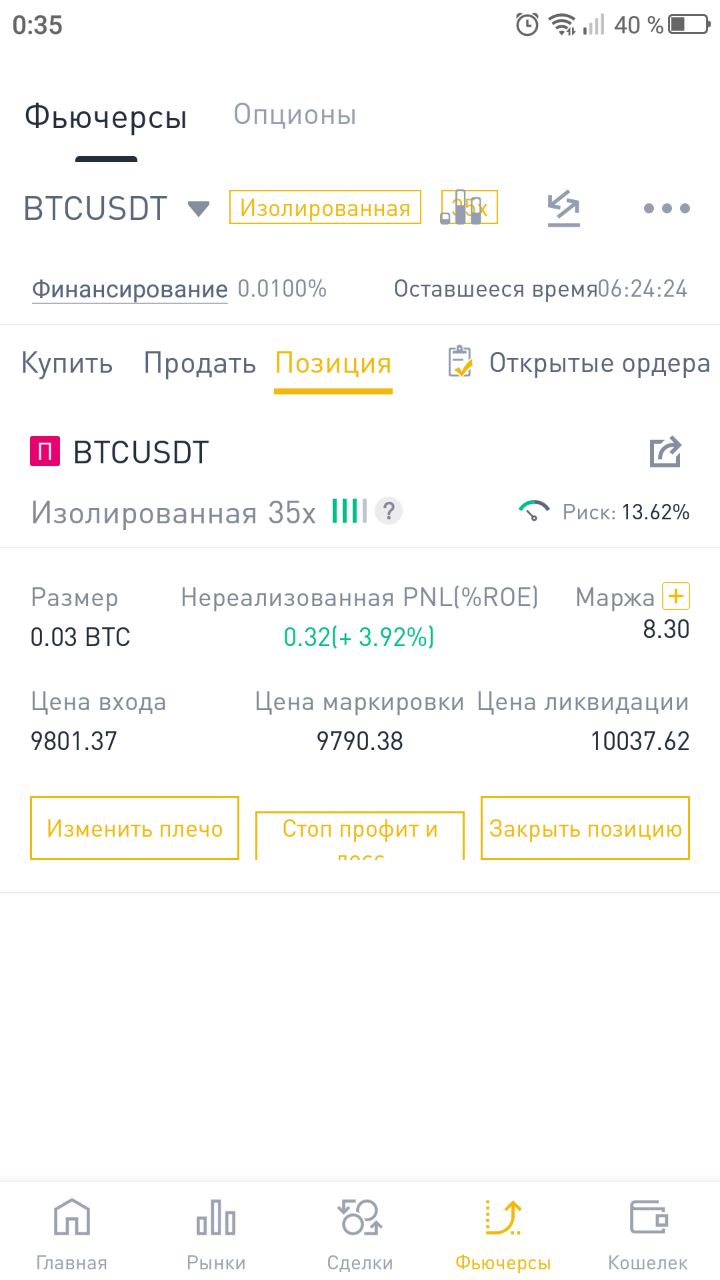Switch to the Продать tab
Viewport: 720px width, 1280px height.
[200, 363]
